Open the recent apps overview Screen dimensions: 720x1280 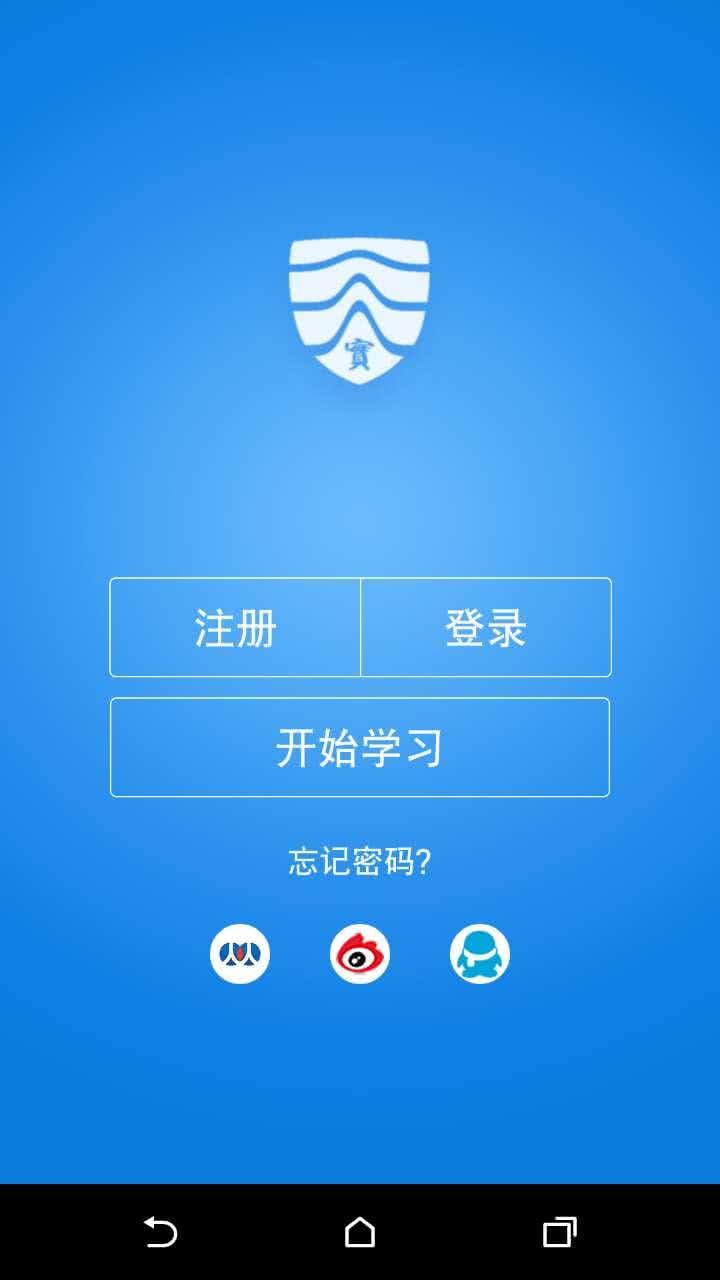pos(559,1232)
